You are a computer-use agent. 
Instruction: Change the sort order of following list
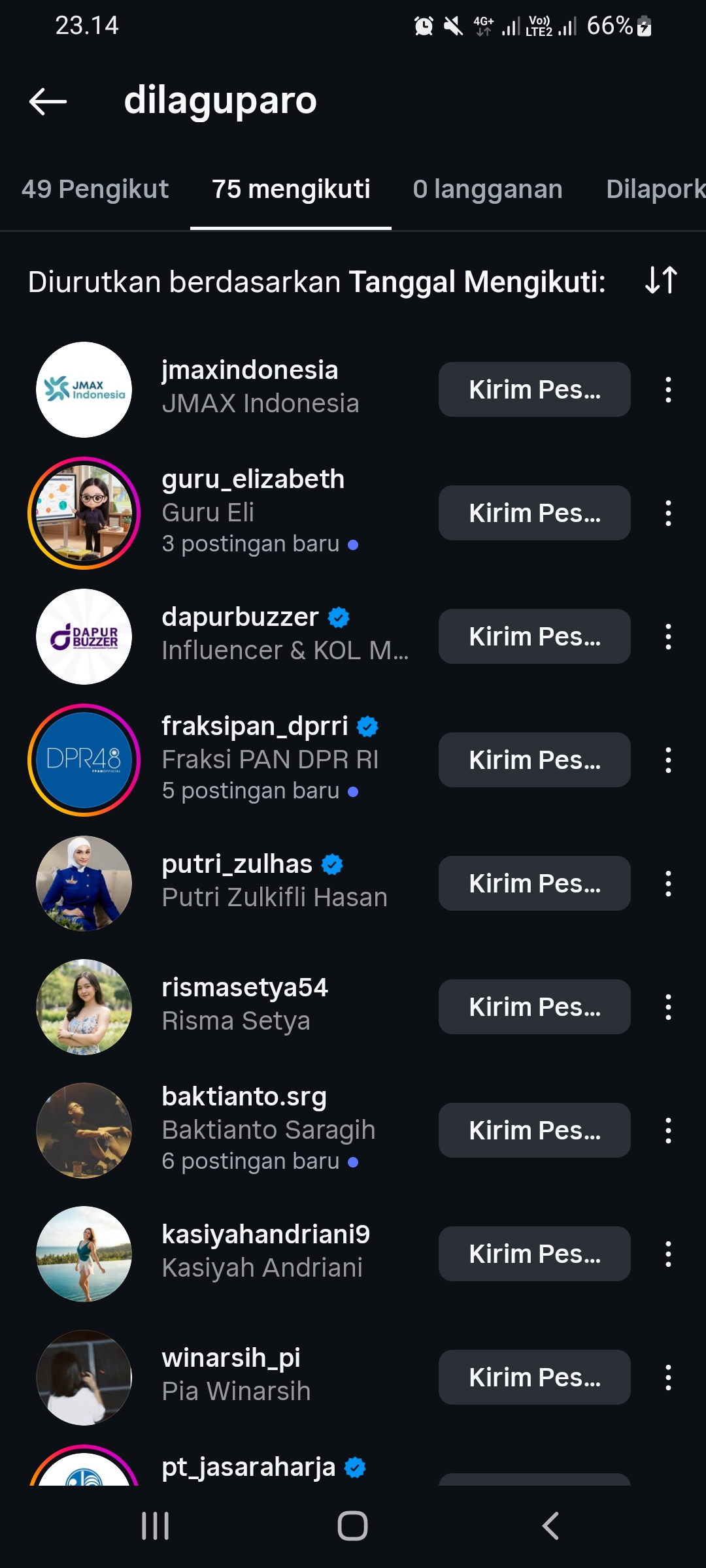[660, 281]
